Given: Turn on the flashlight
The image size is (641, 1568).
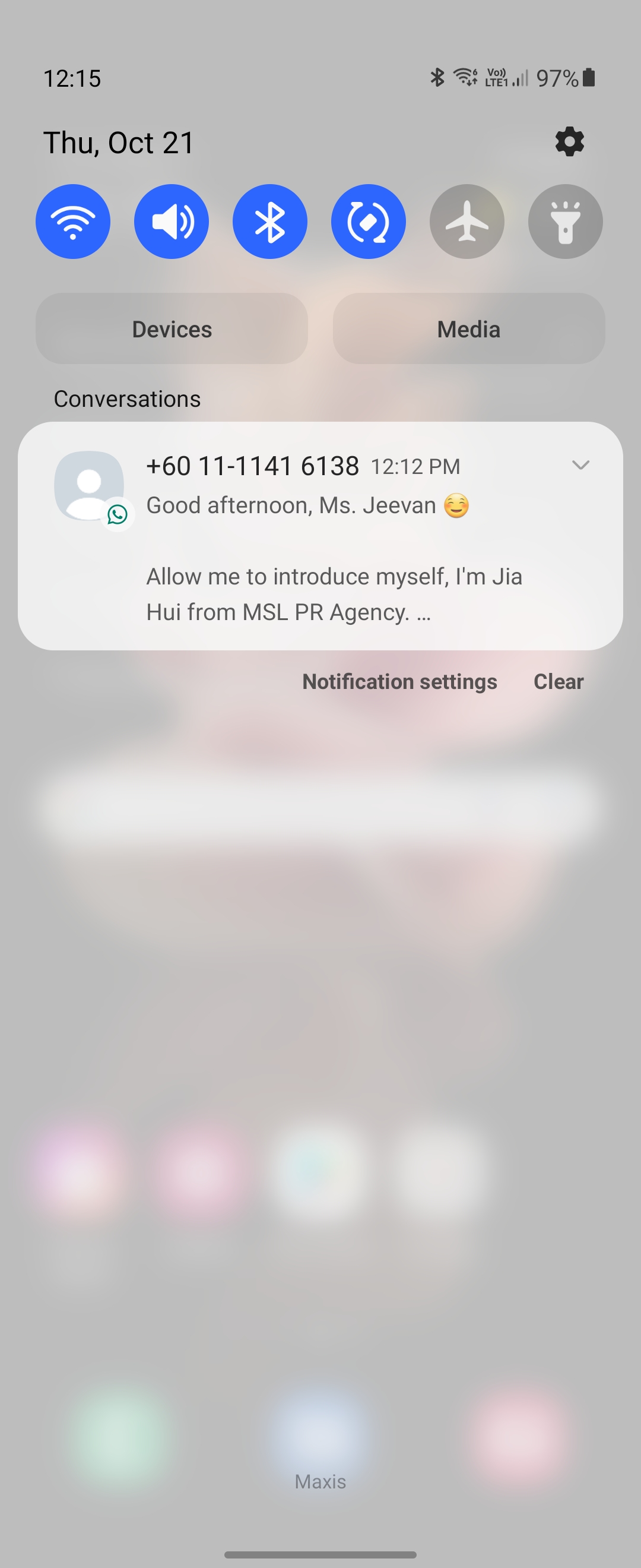Looking at the screenshot, I should point(566,222).
